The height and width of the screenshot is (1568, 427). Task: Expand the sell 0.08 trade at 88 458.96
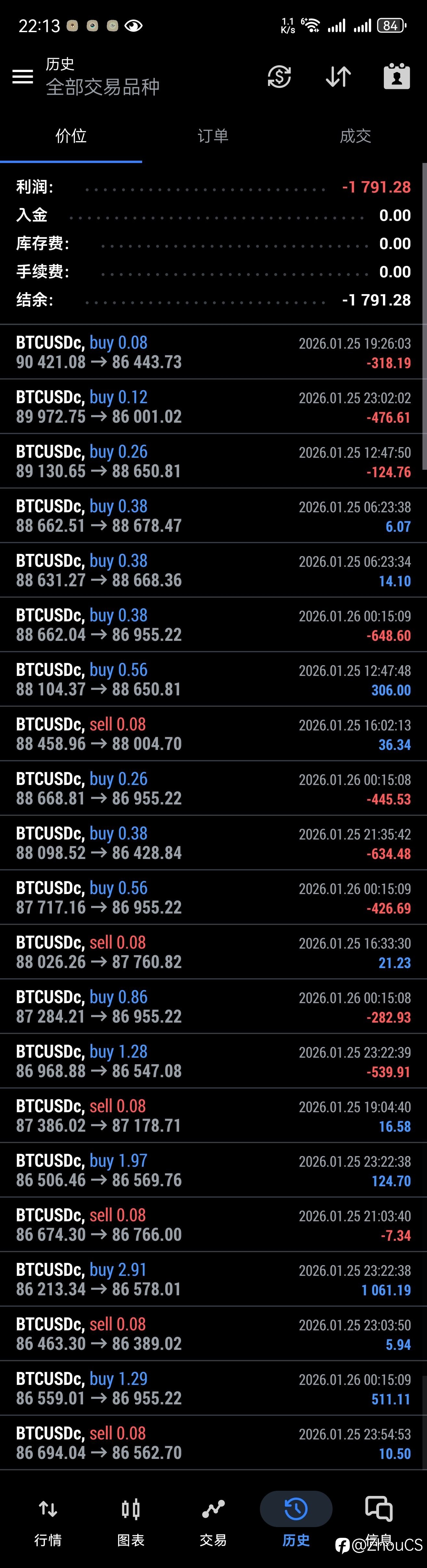(x=213, y=733)
